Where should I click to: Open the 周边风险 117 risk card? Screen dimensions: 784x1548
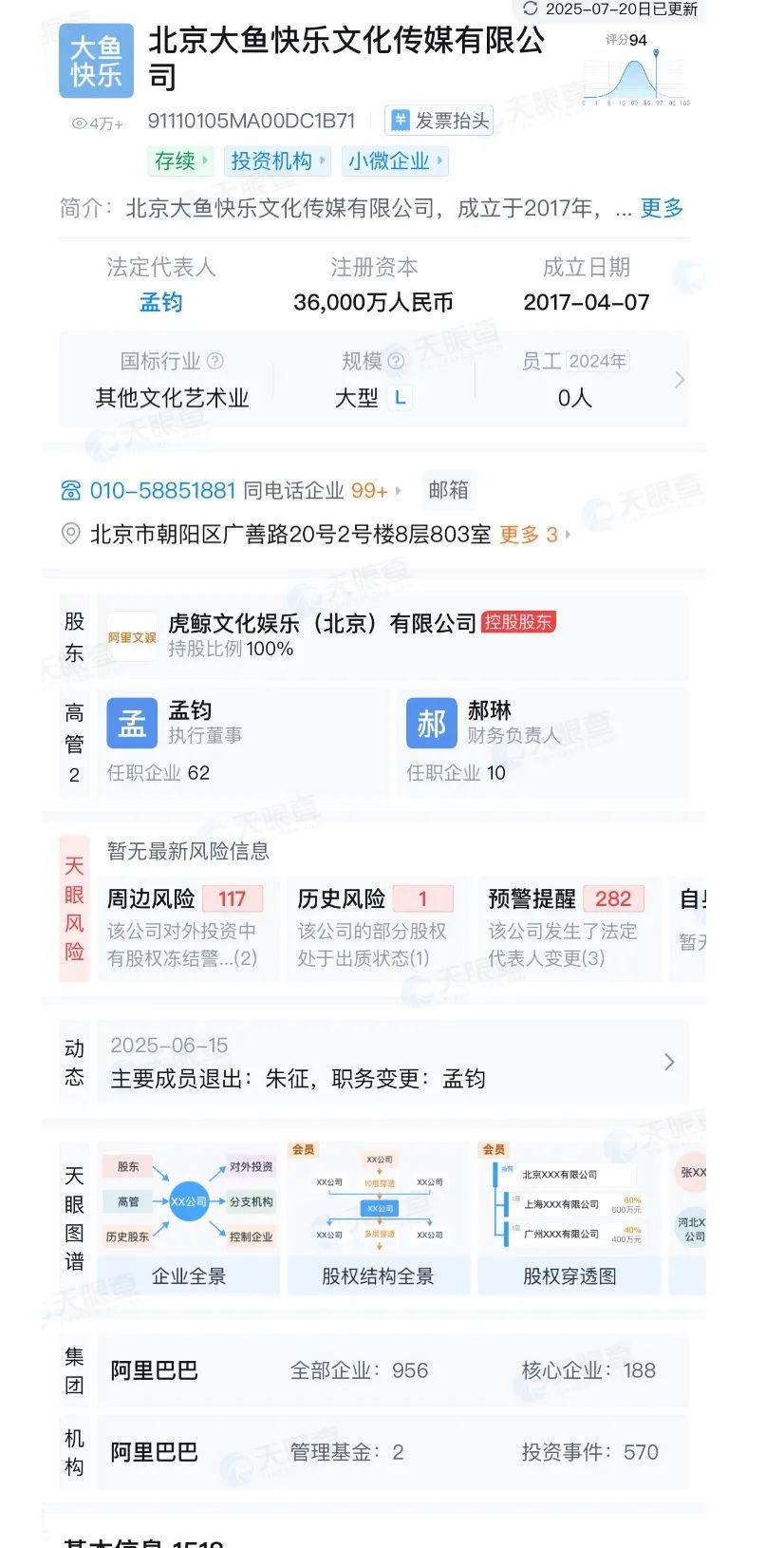tap(185, 928)
